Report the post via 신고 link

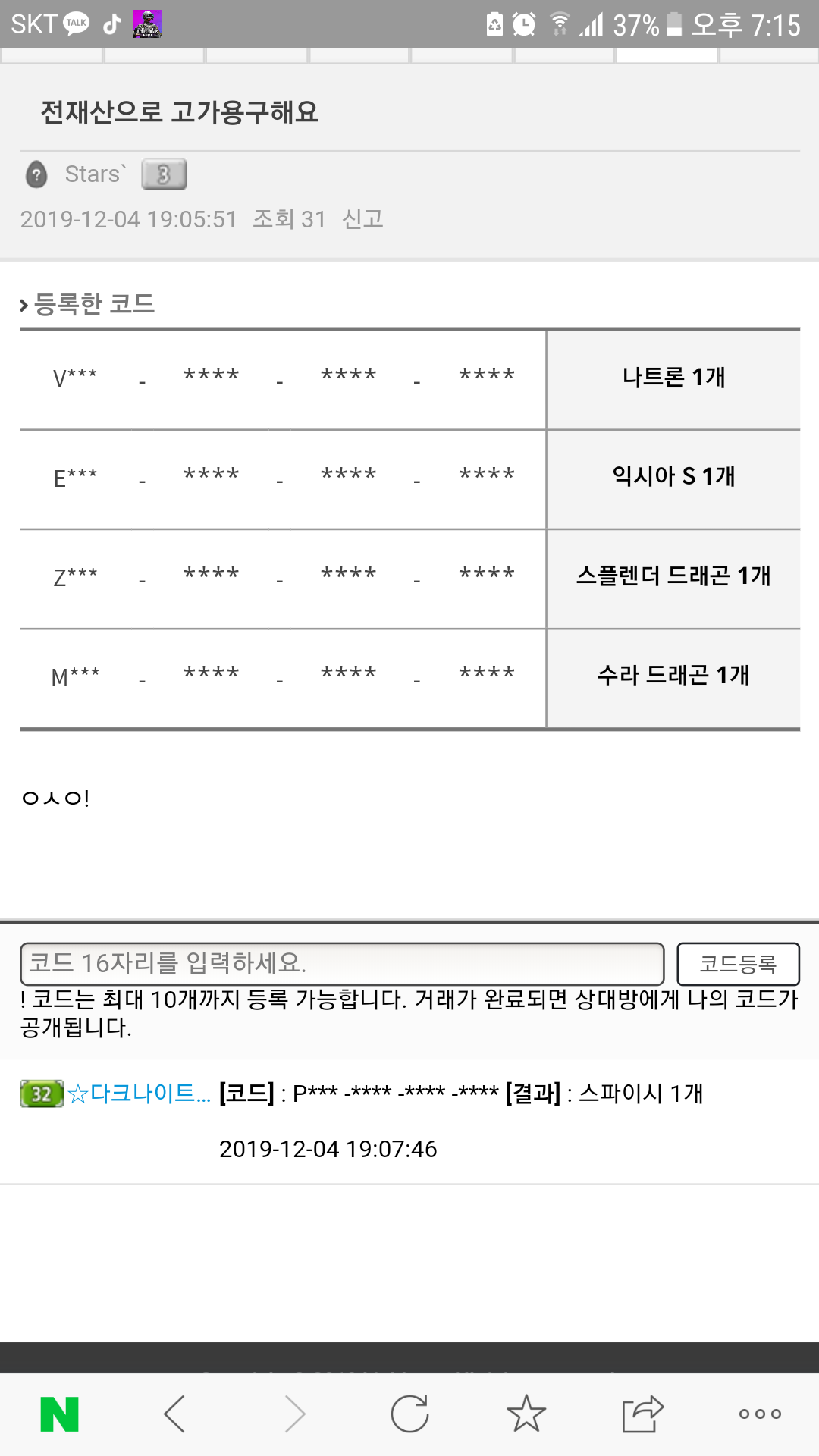[362, 219]
